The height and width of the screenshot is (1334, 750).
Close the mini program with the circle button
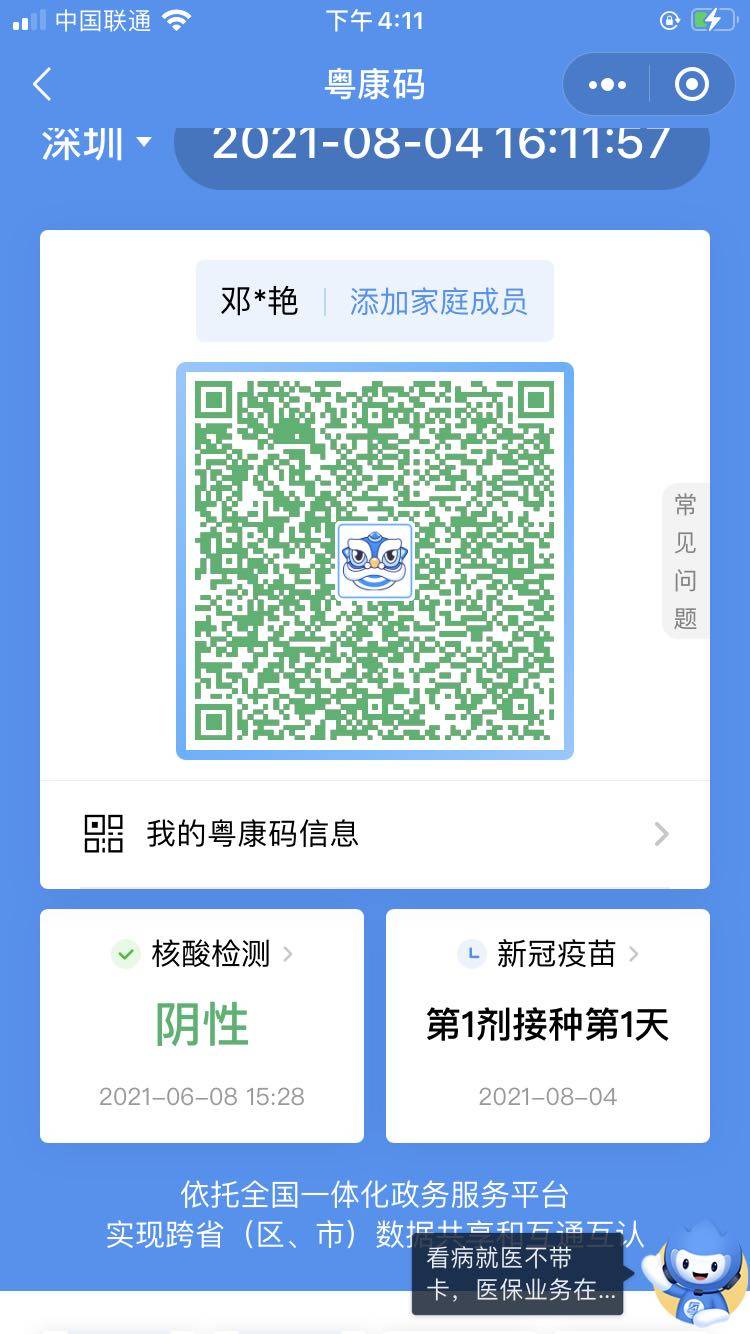click(692, 85)
